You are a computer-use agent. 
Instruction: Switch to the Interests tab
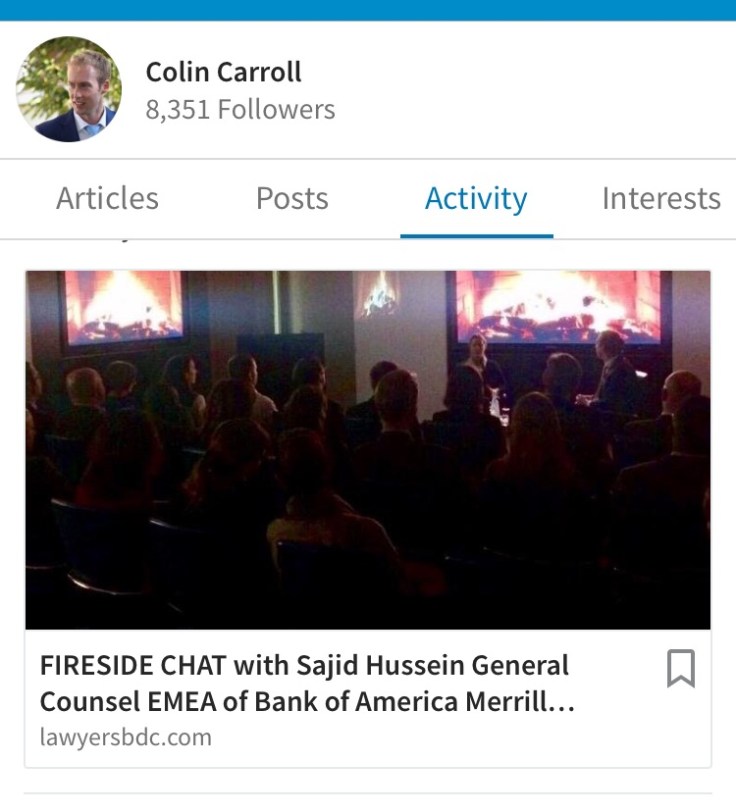[x=660, y=199]
